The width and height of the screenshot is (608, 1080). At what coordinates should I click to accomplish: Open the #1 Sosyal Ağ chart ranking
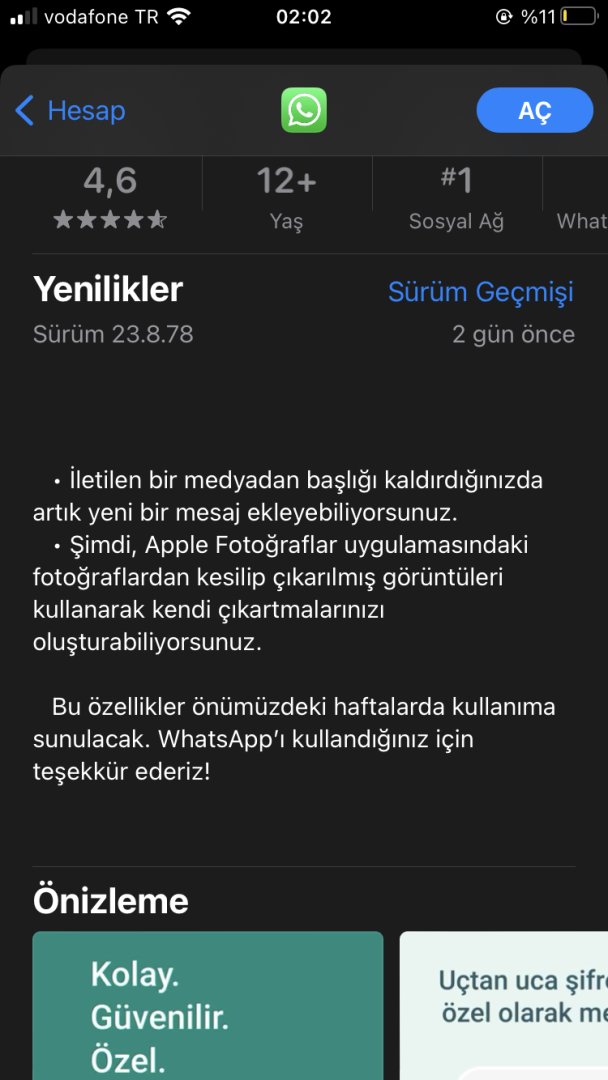[x=456, y=198]
